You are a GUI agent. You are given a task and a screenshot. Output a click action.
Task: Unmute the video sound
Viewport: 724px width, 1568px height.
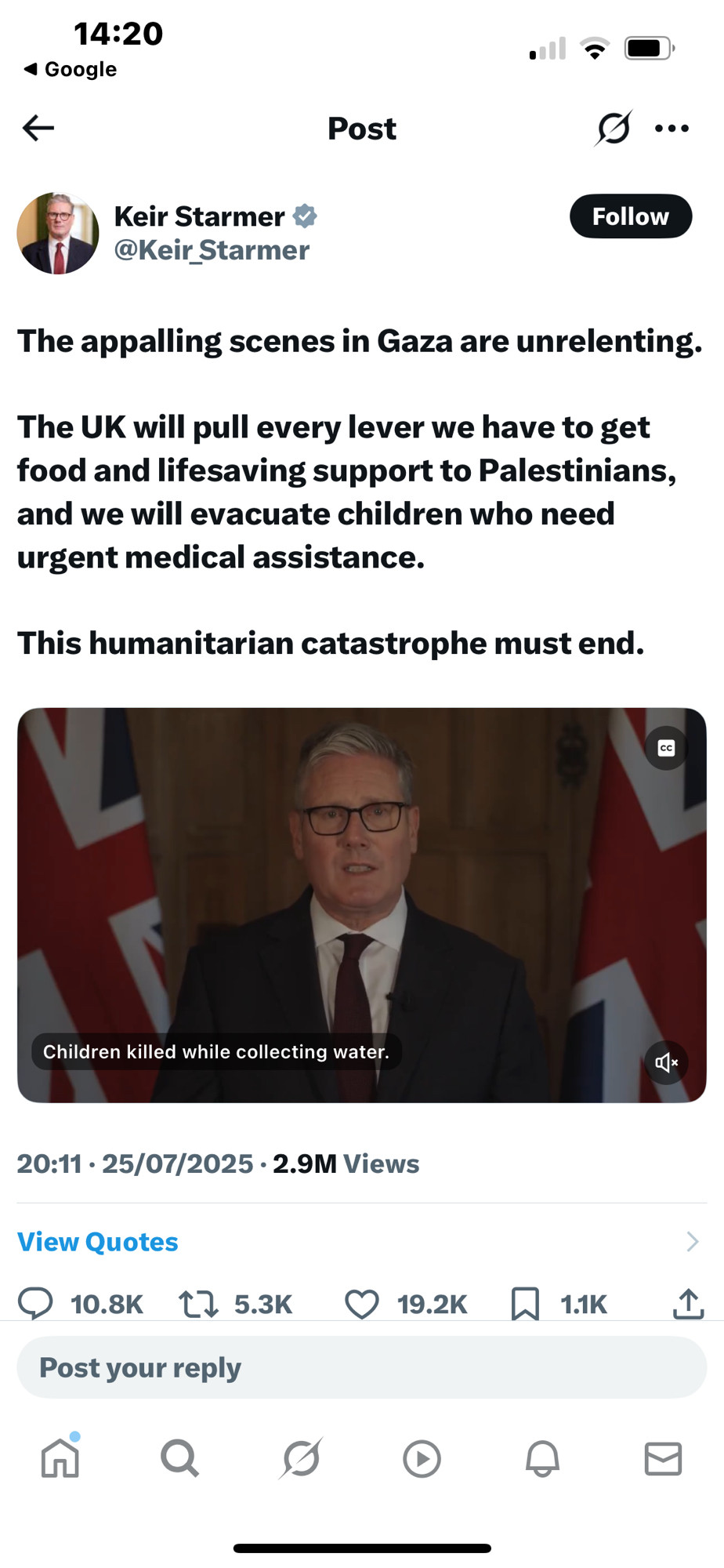pyautogui.click(x=666, y=1062)
